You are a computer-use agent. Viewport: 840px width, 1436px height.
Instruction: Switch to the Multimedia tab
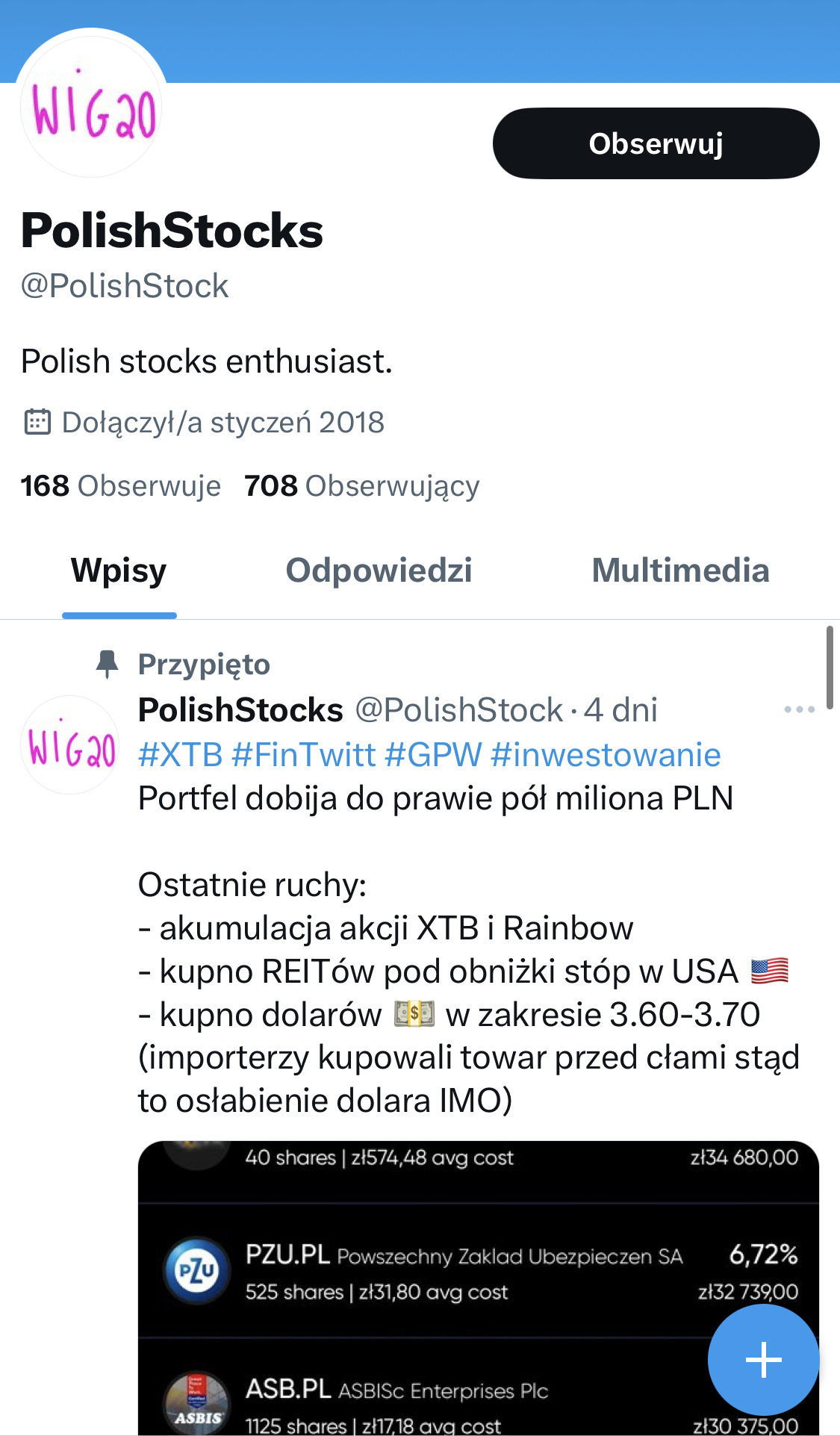(680, 571)
